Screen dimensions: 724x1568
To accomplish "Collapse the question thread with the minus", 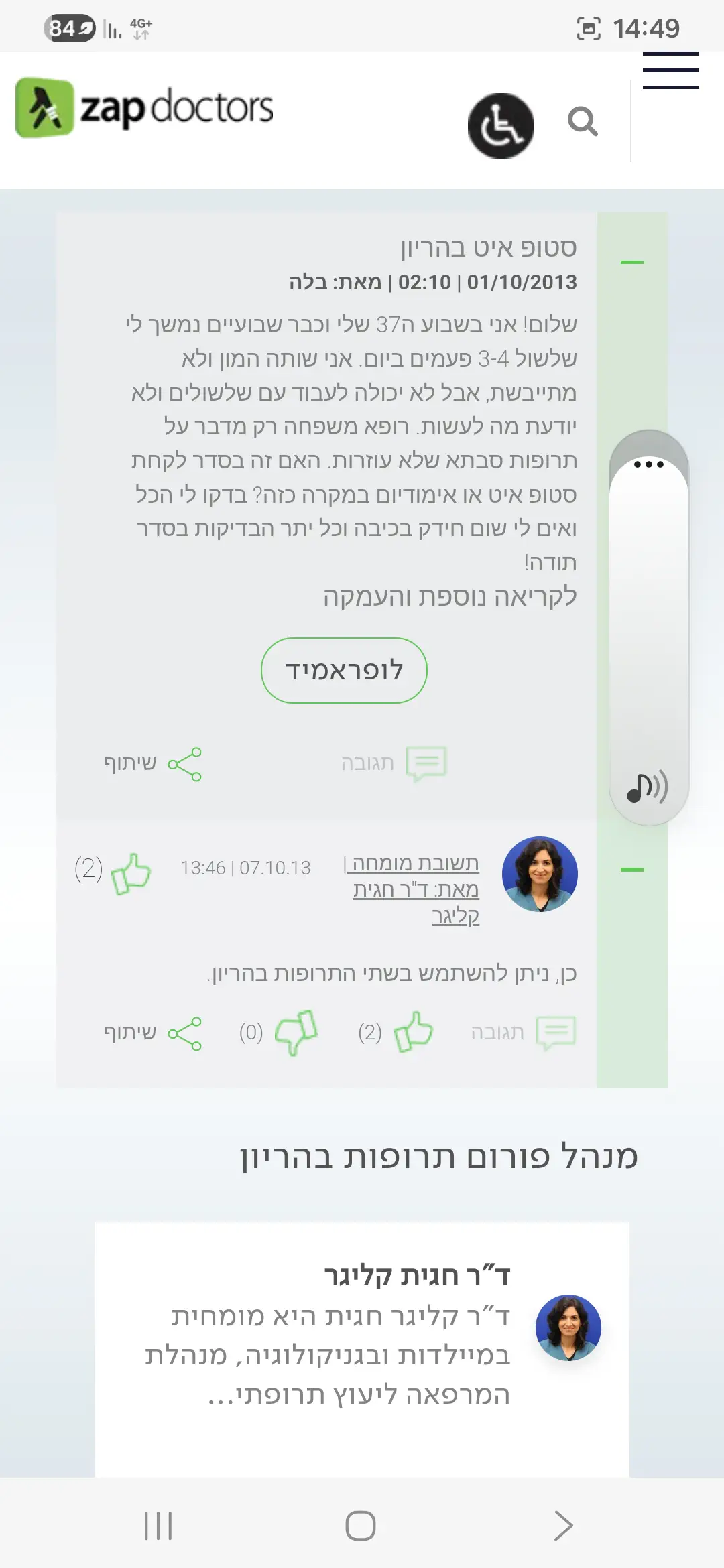I will click(631, 262).
